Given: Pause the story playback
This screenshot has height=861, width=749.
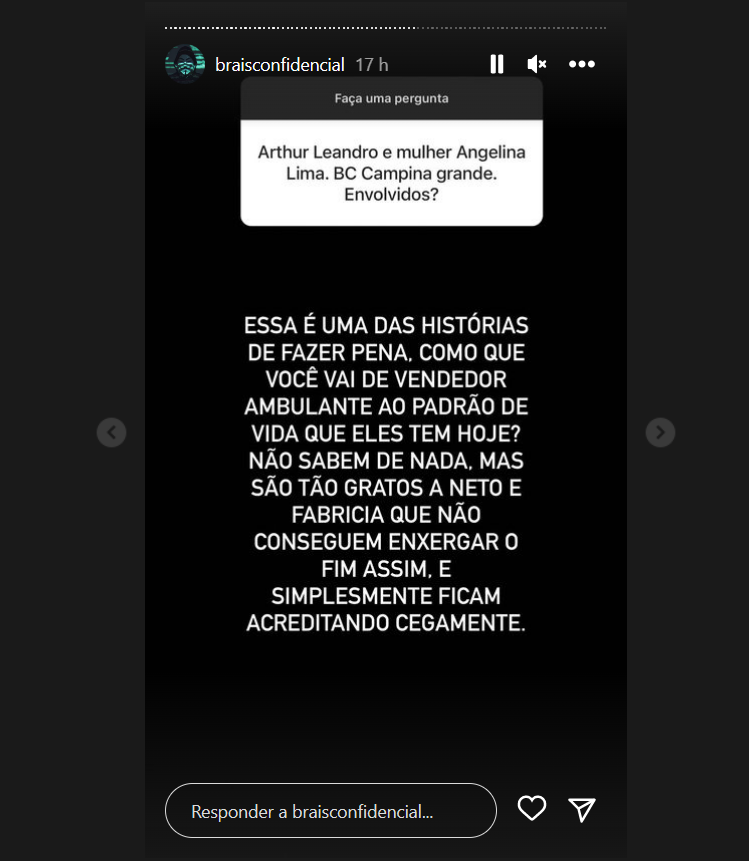Looking at the screenshot, I should coord(497,65).
